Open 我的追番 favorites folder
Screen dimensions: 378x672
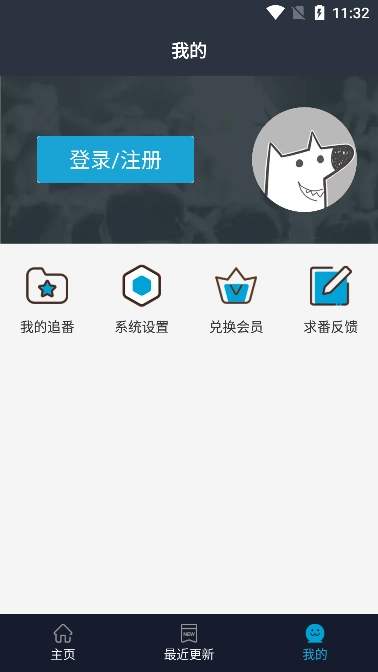[x=47, y=300]
